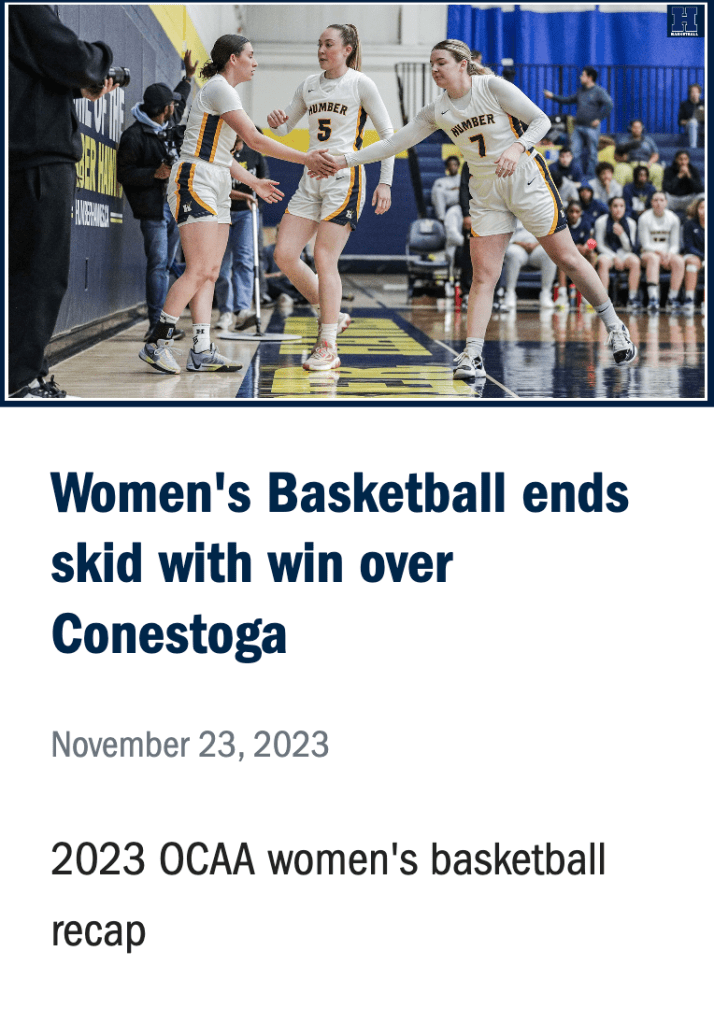The height and width of the screenshot is (1022, 714).
Task: Open the Humber basketball article photo
Action: click(x=357, y=202)
